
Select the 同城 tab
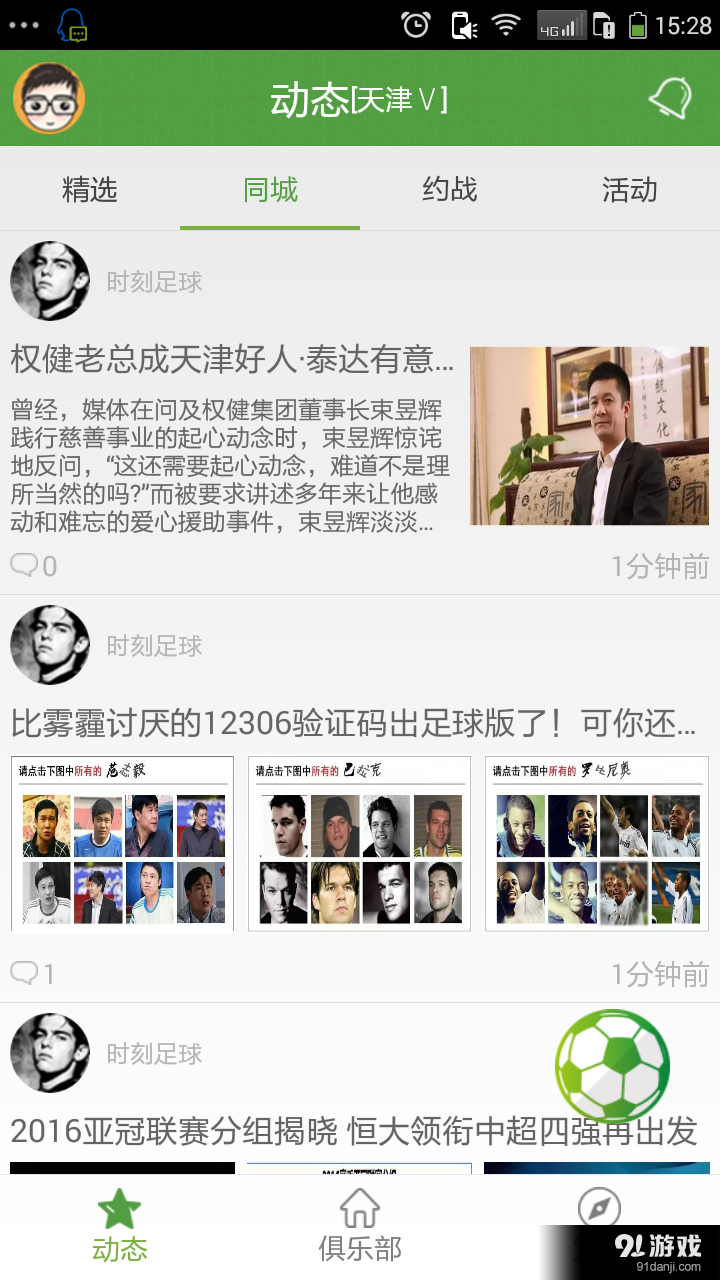pos(270,189)
